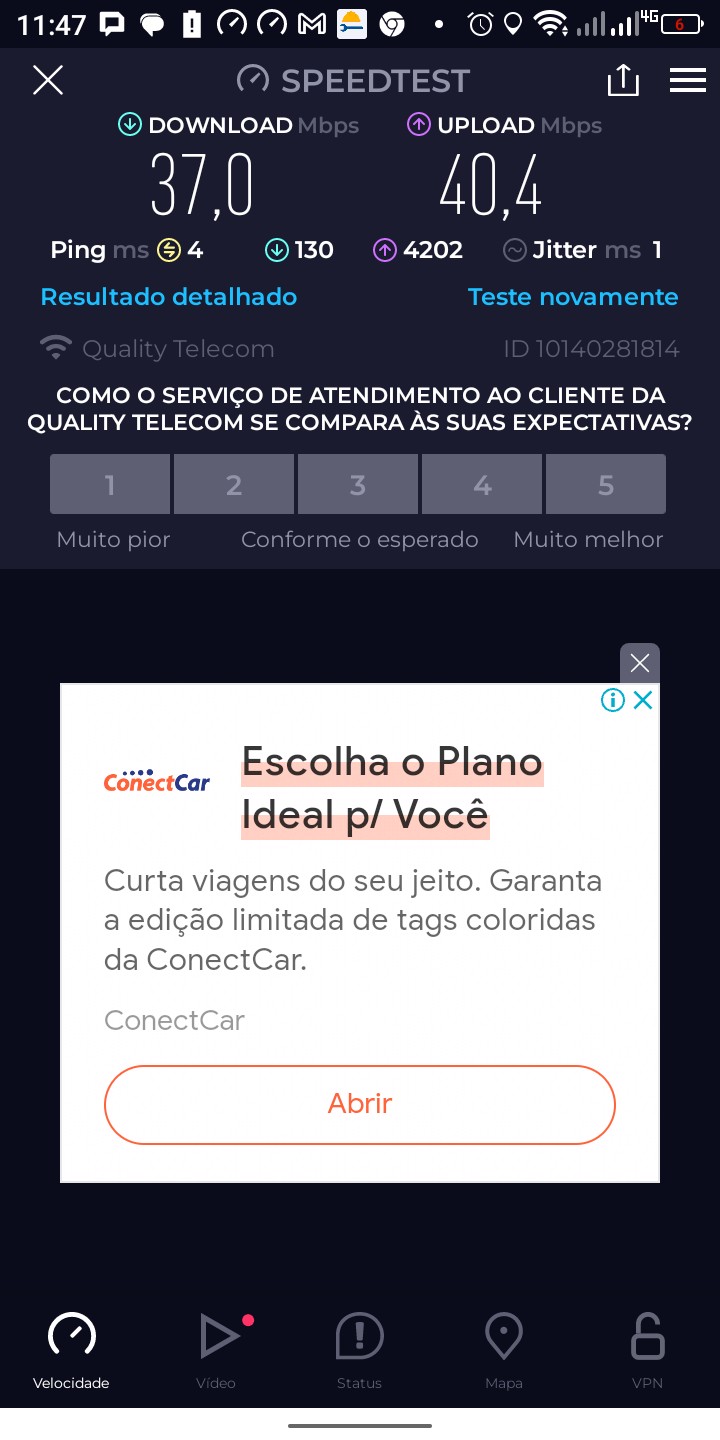
Task: Open the ad info icon
Action: (x=613, y=700)
